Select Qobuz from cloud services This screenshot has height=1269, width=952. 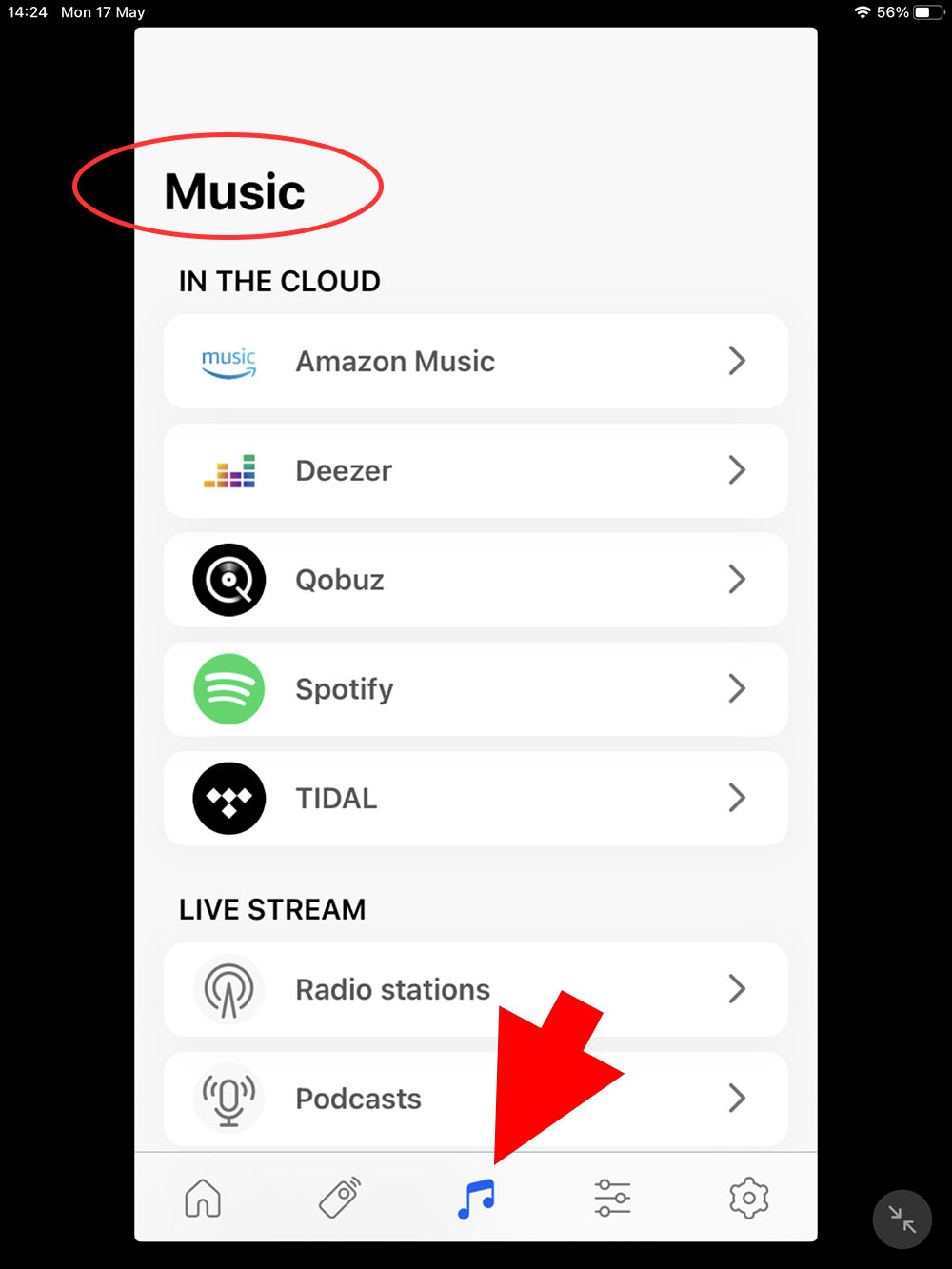tap(474, 580)
